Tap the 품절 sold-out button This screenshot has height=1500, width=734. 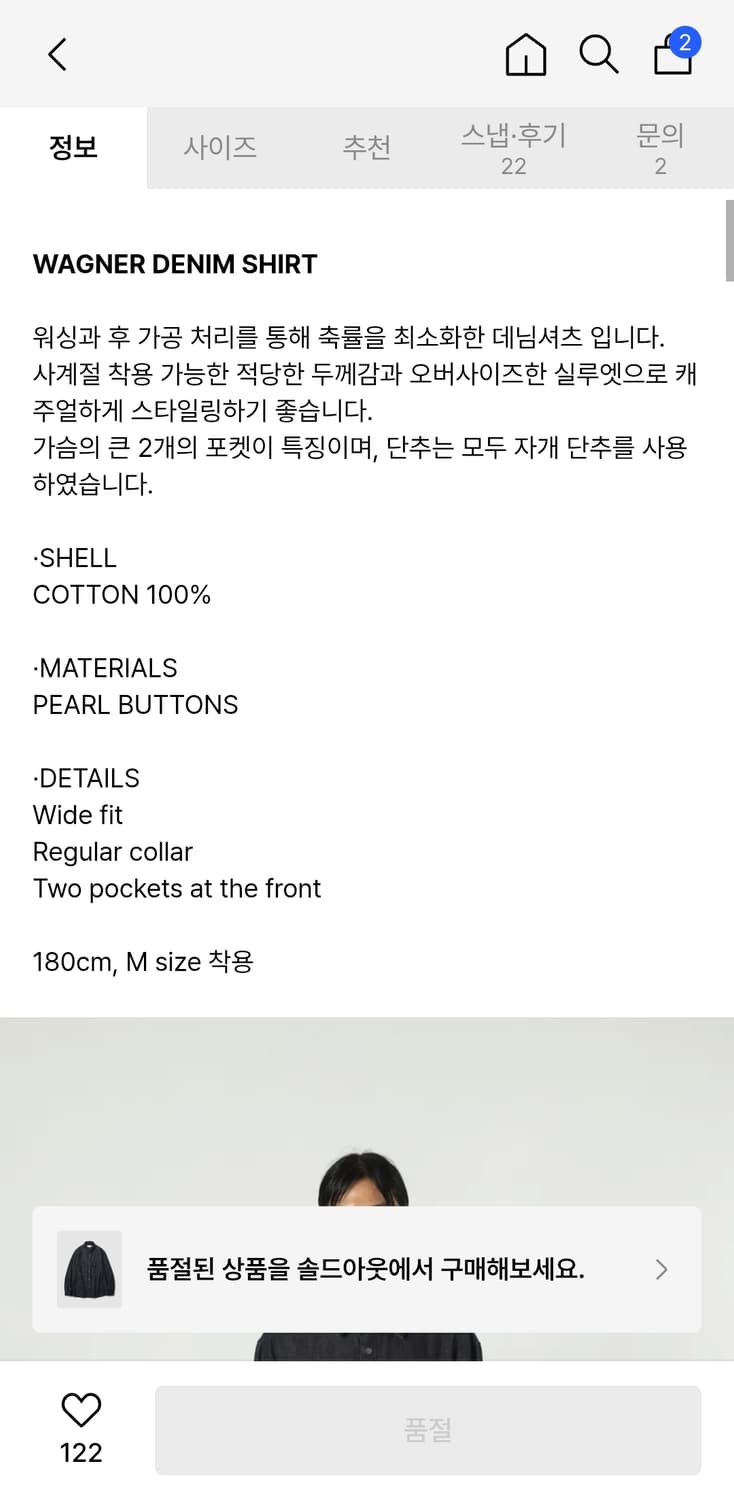[430, 1429]
